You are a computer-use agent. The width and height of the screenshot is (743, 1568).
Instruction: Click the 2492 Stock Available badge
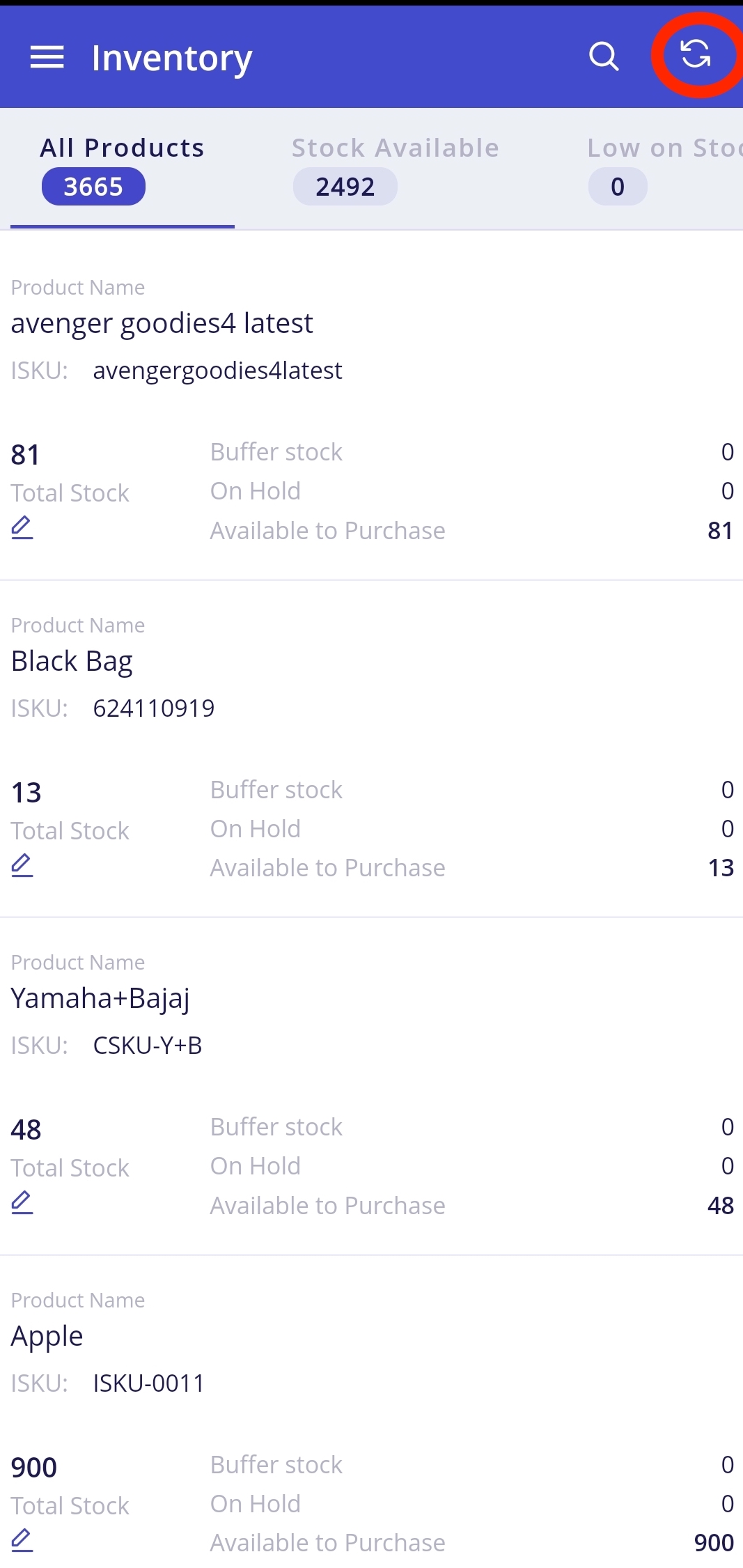pos(345,186)
